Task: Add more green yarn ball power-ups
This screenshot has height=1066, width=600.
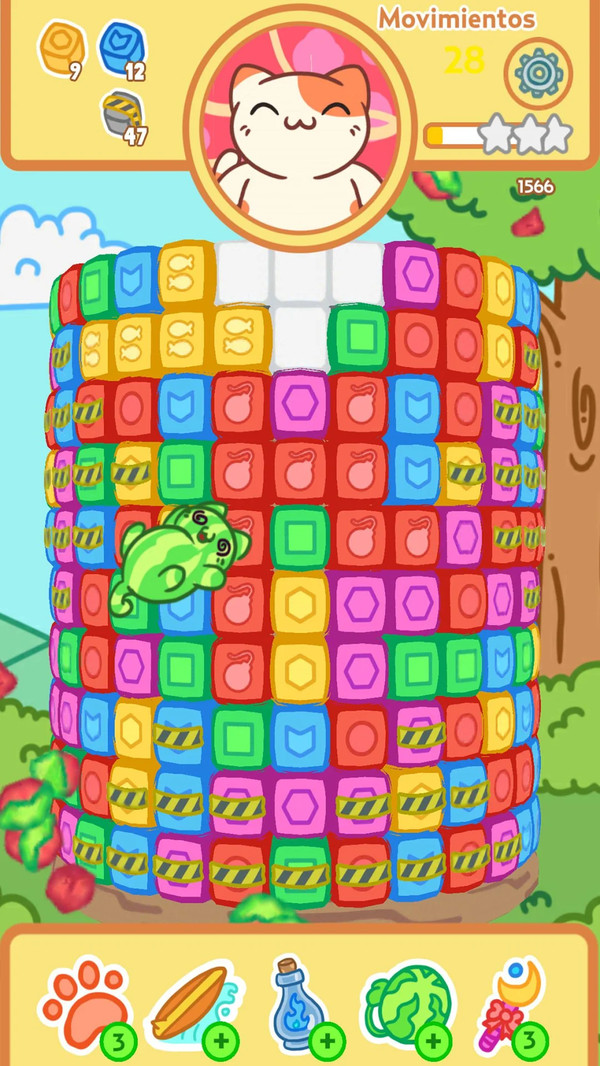Action: pyautogui.click(x=432, y=1042)
